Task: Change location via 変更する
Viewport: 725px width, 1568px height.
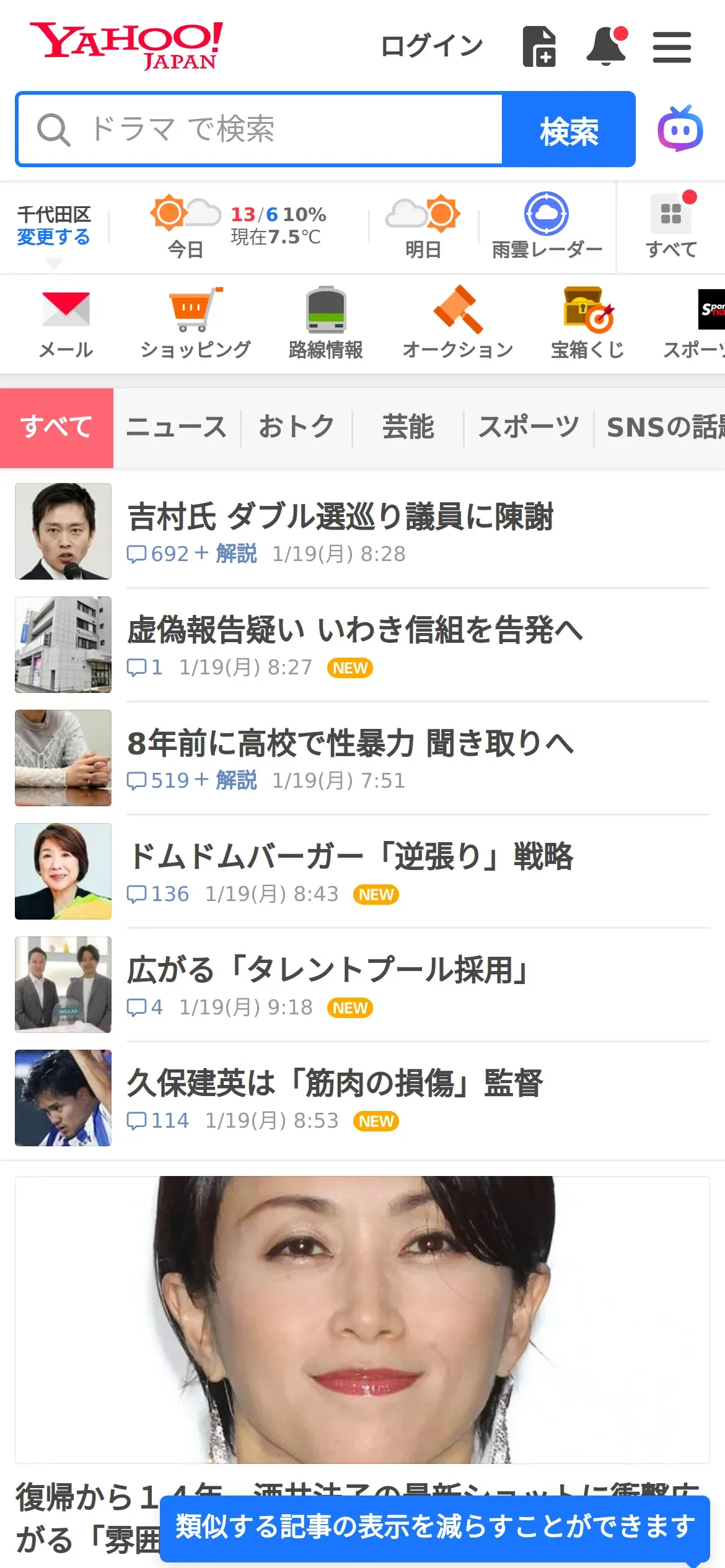Action: coord(53,237)
